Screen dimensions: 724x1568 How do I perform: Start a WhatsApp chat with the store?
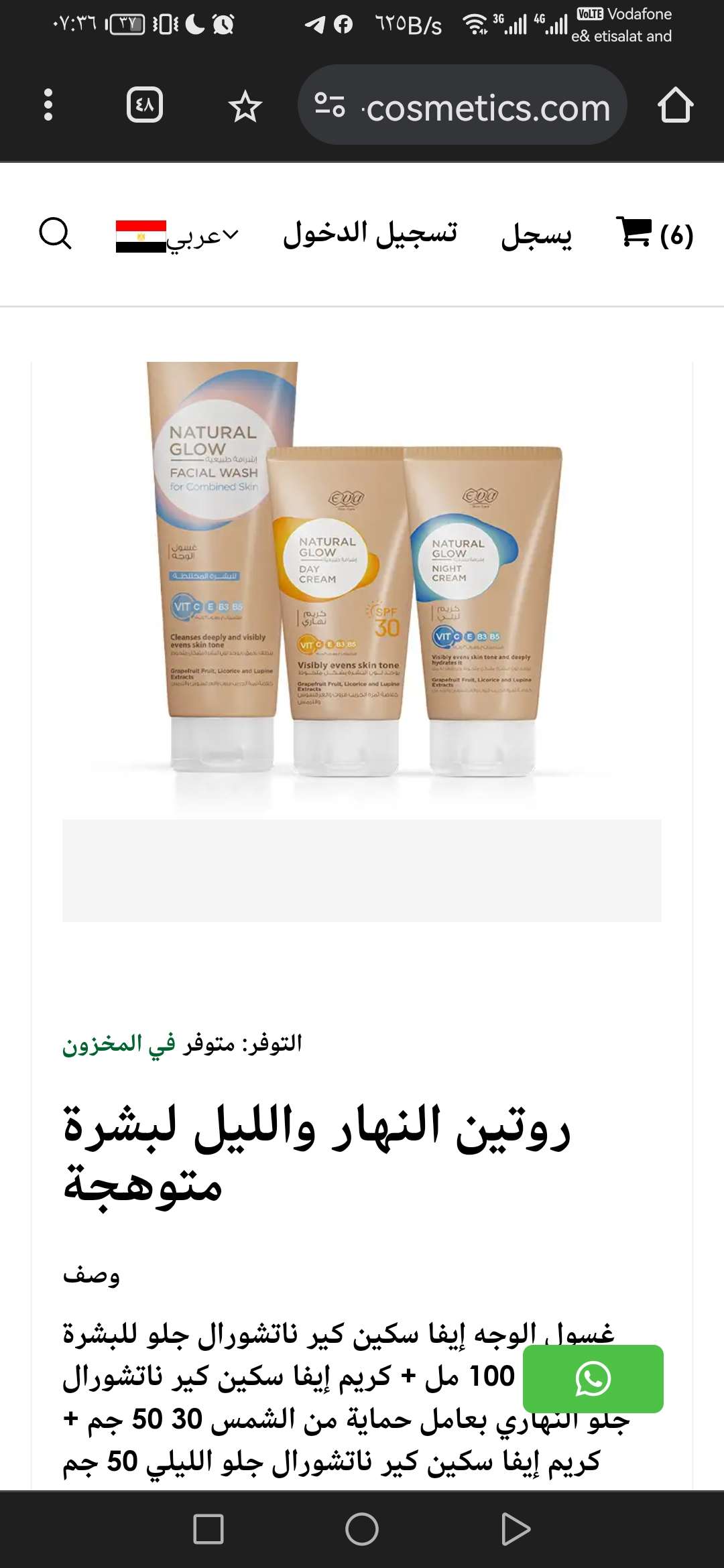(x=593, y=1379)
